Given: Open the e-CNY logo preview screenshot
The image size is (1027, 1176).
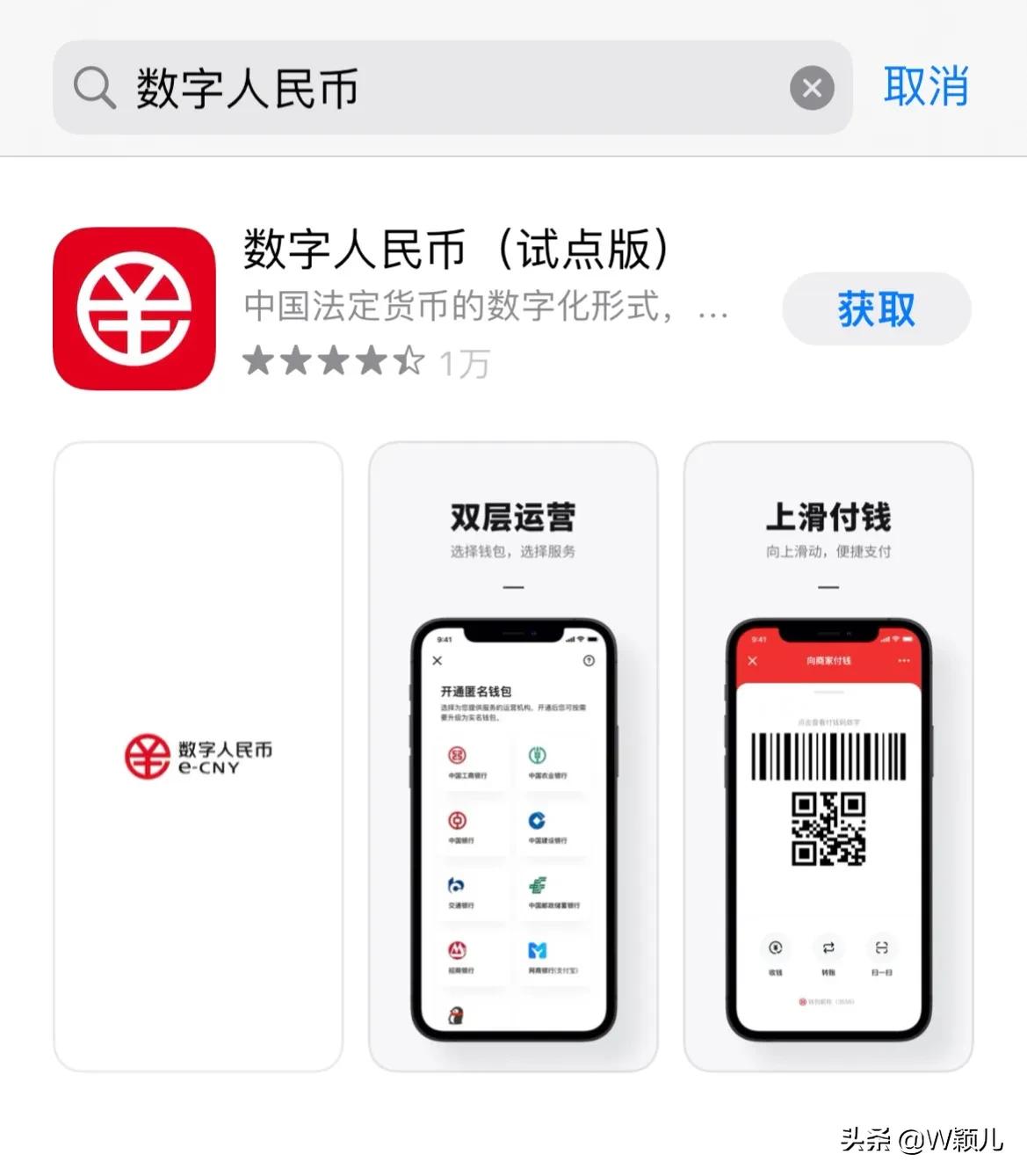Looking at the screenshot, I should pyautogui.click(x=199, y=756).
